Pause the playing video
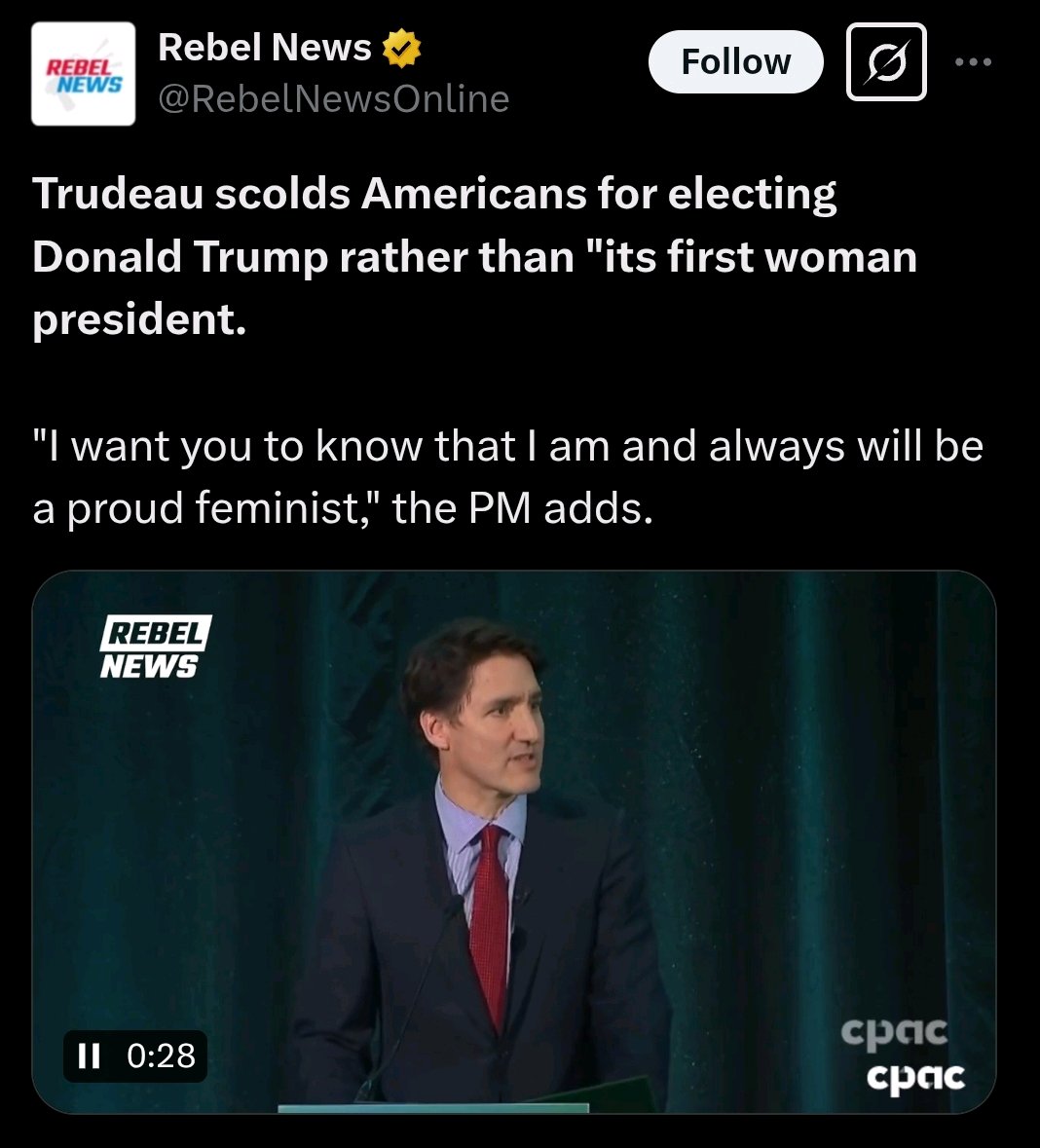The height and width of the screenshot is (1148, 1040). (89, 1055)
